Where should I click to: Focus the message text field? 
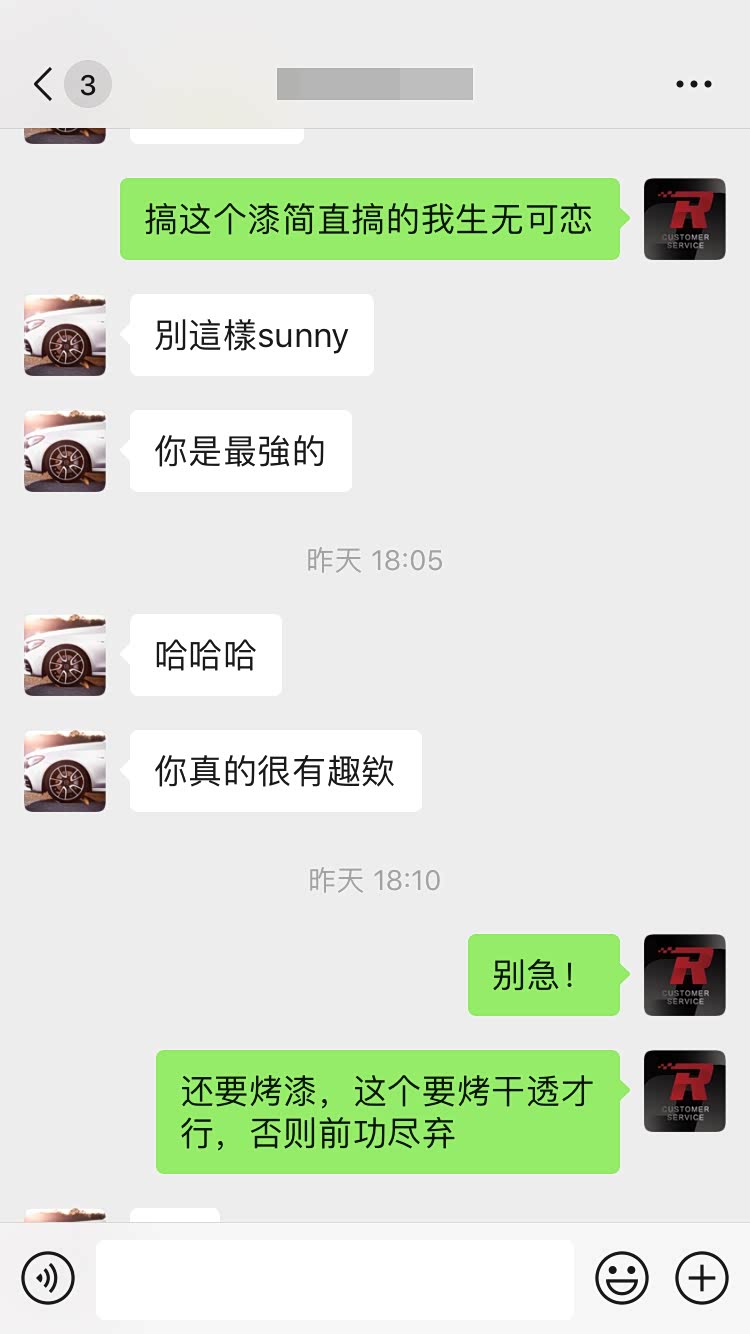(x=334, y=1279)
